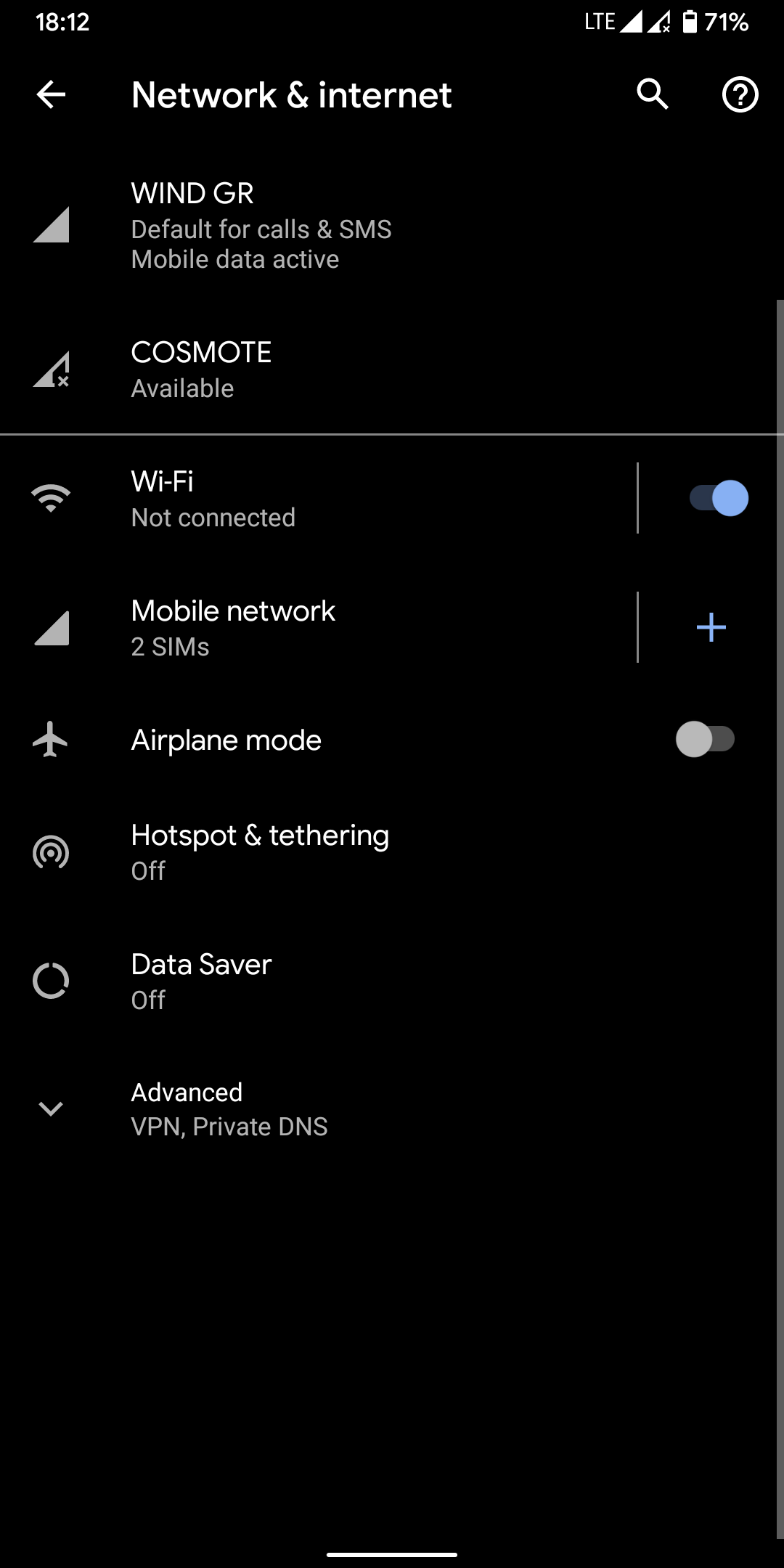Open Mobile network settings
This screenshot has width=784, height=1568.
coord(318,628)
